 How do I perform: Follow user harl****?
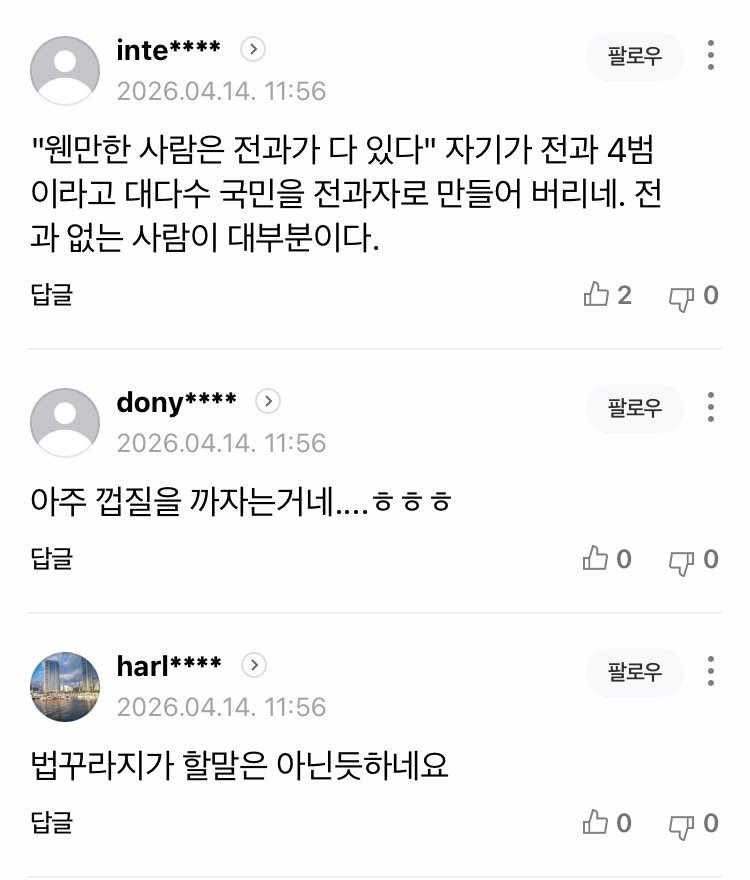[634, 672]
